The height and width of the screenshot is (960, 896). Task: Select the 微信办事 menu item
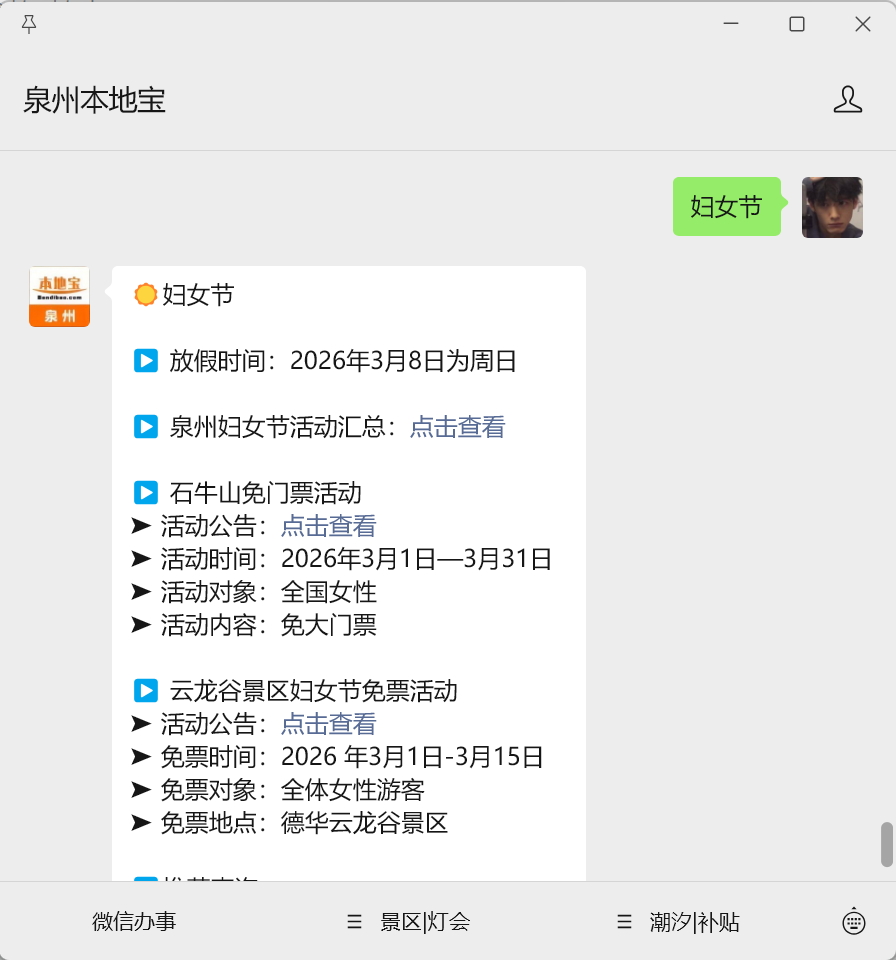134,921
